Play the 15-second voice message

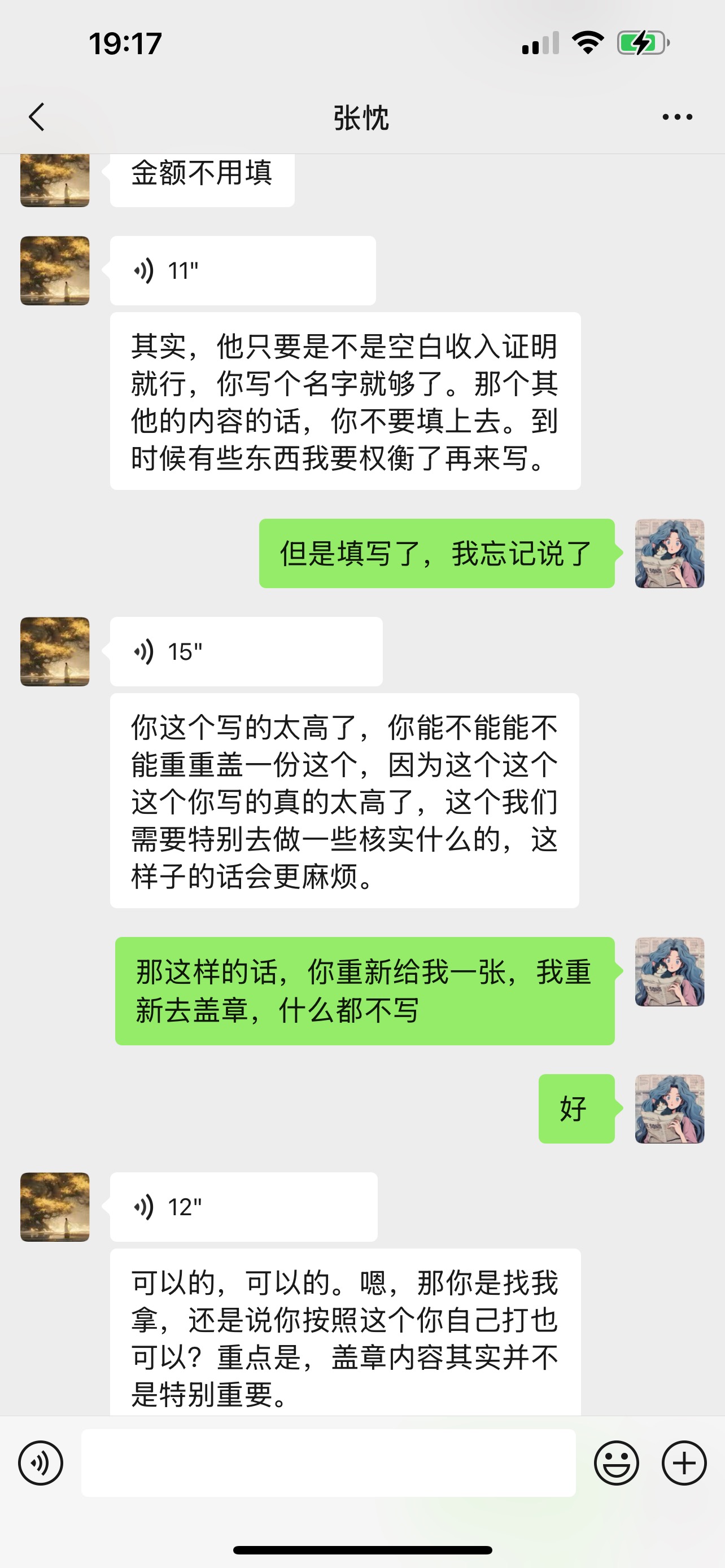coord(246,652)
